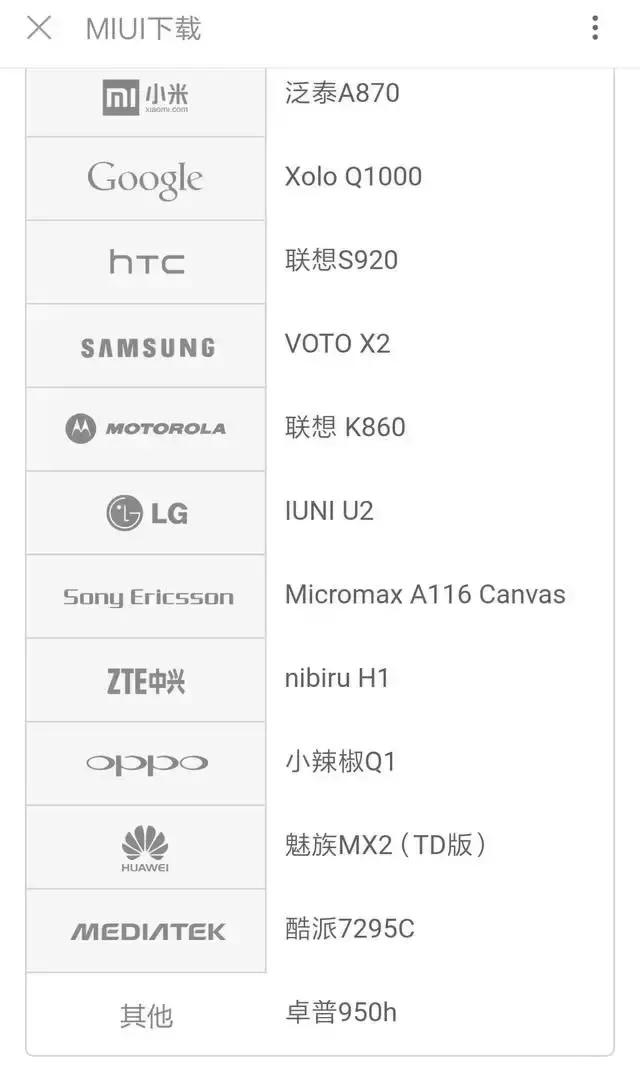This screenshot has width=640, height=1073.
Task: Open the Huawei brand tab
Action: pos(146,848)
